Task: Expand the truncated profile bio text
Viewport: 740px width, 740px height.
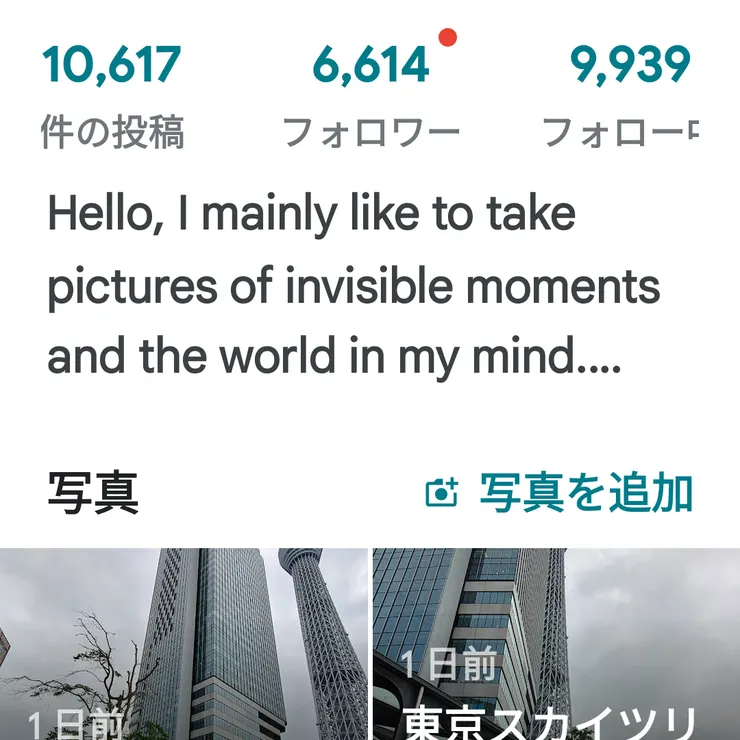Action: [353, 286]
